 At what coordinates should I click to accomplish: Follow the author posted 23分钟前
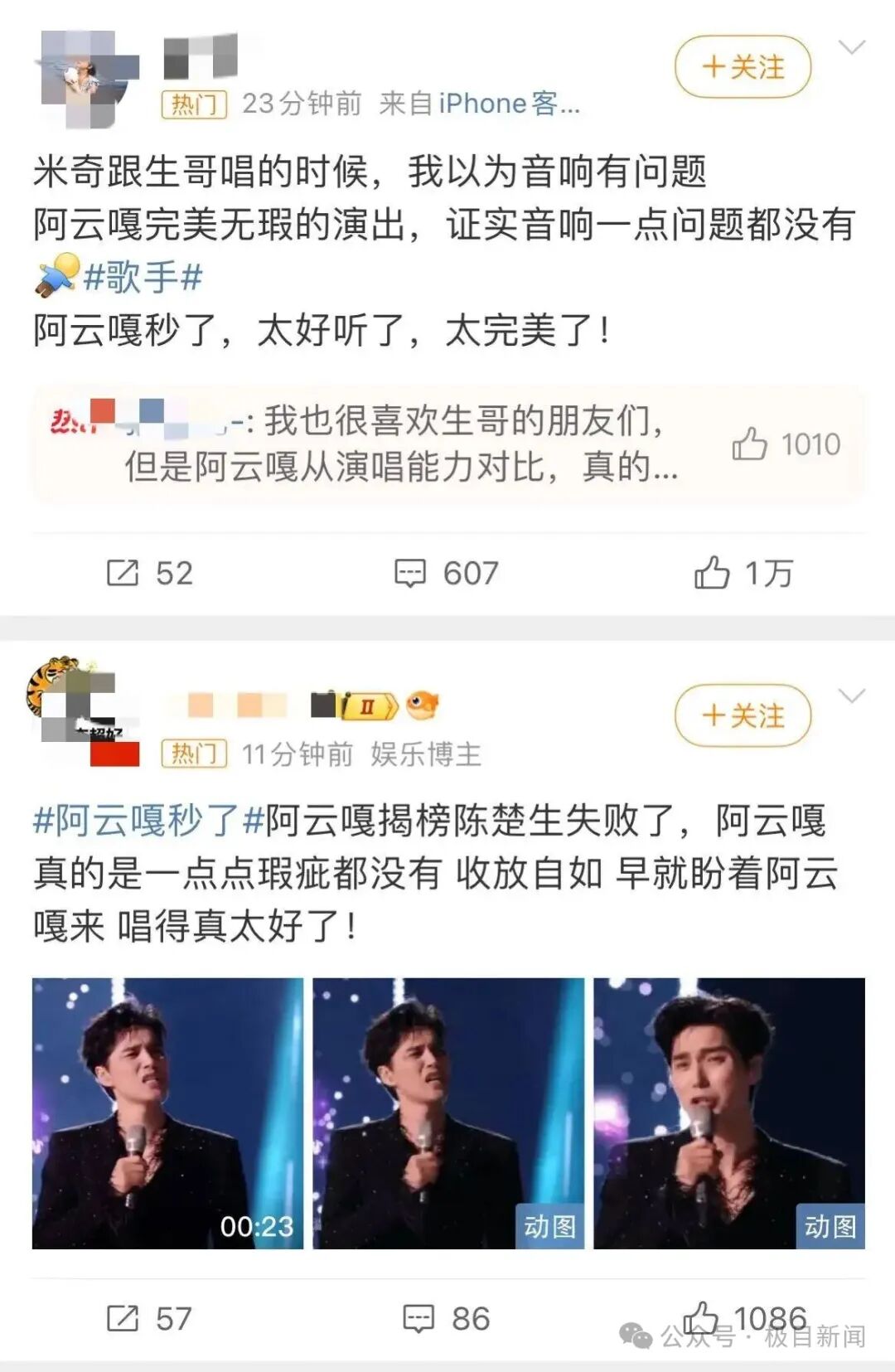[743, 66]
